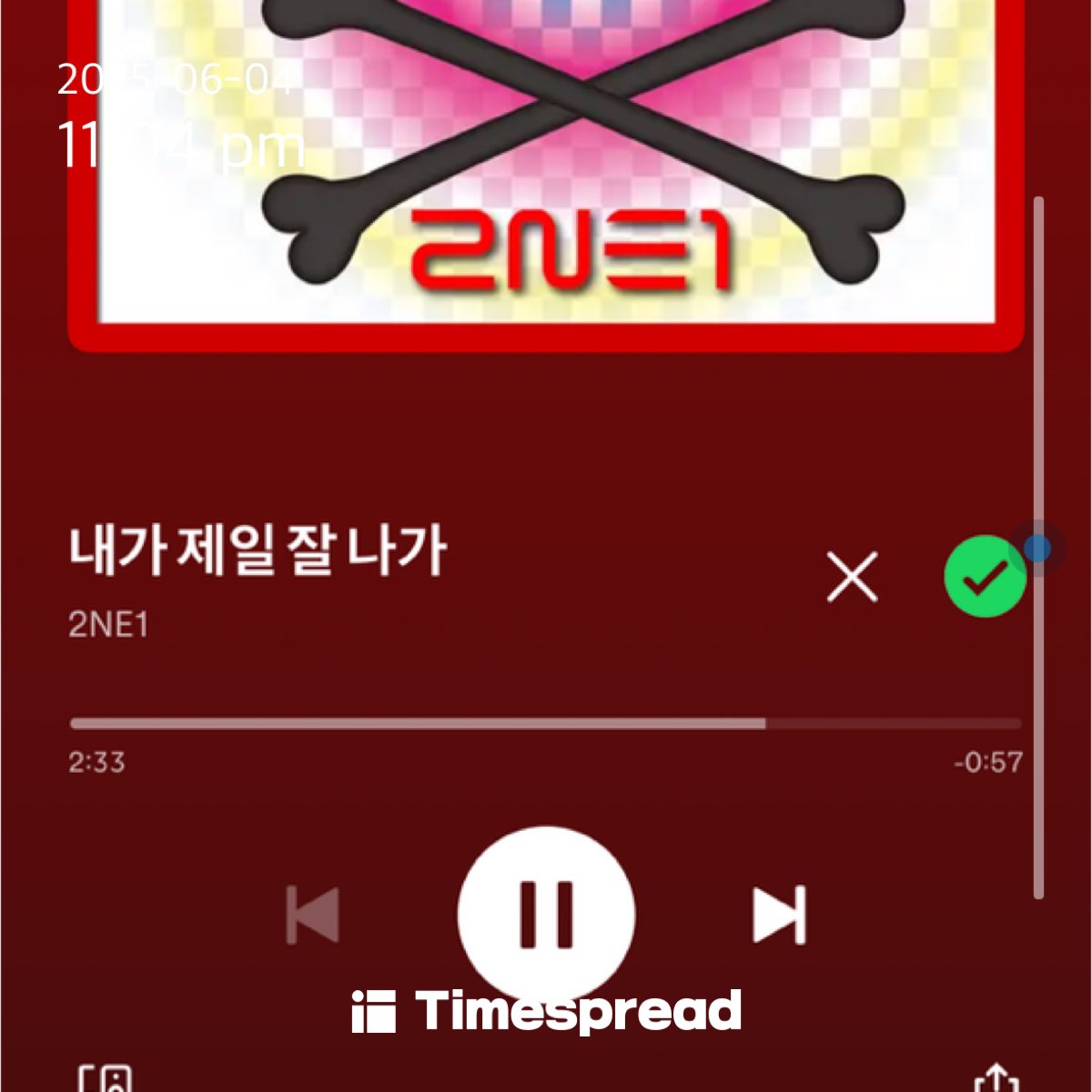Tap the X icon beside the song title
This screenshot has height=1092, width=1092.
pyautogui.click(x=853, y=577)
